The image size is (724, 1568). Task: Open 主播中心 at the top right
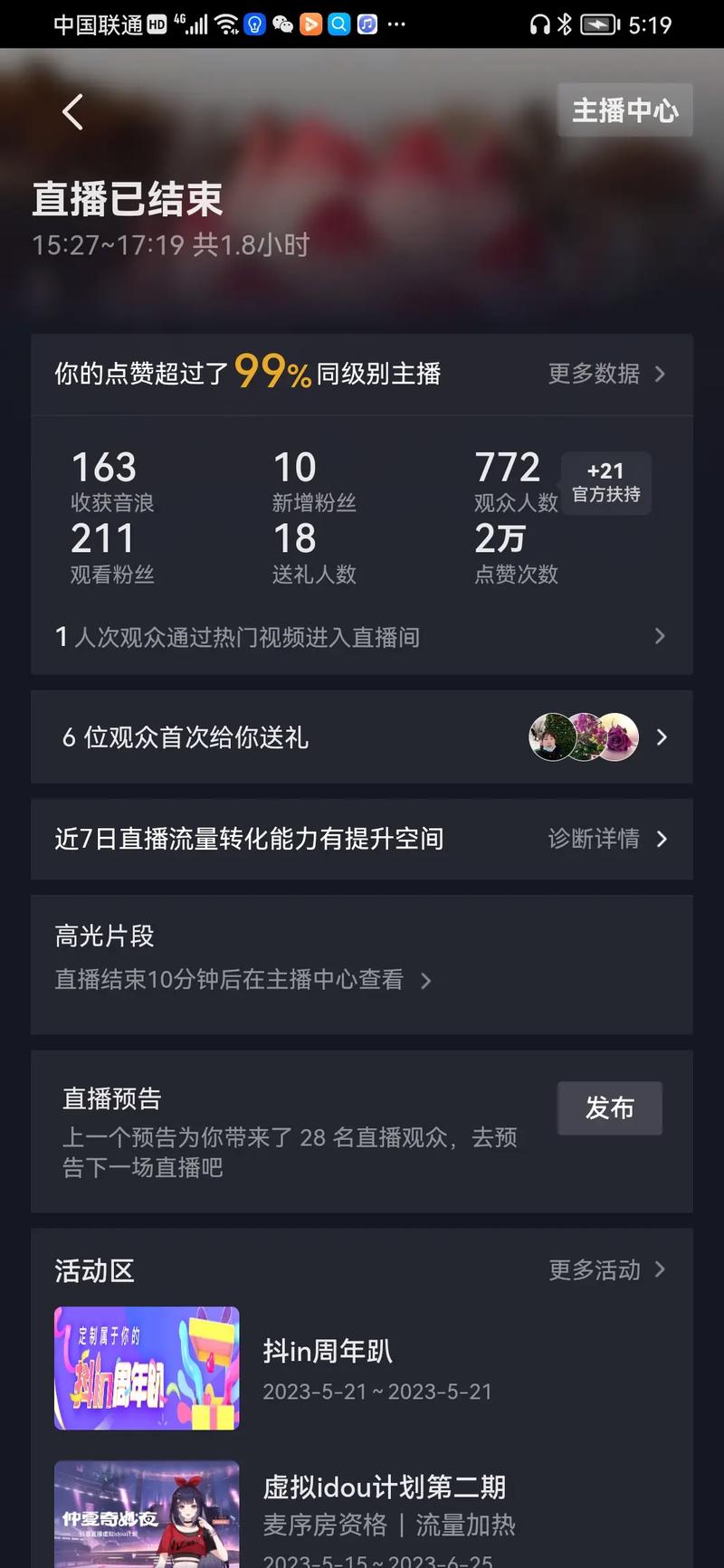pyautogui.click(x=625, y=110)
